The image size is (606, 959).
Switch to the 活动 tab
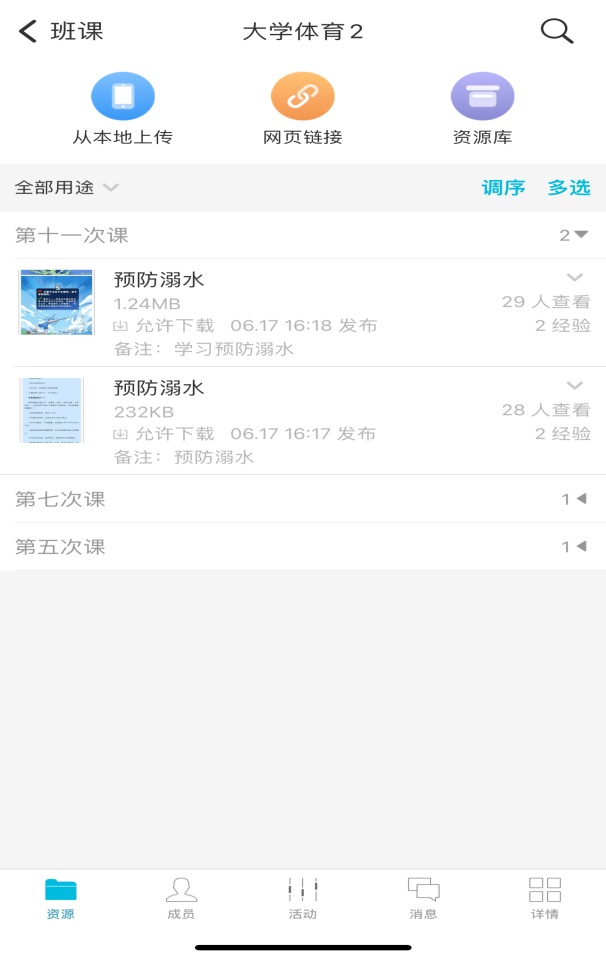click(302, 898)
